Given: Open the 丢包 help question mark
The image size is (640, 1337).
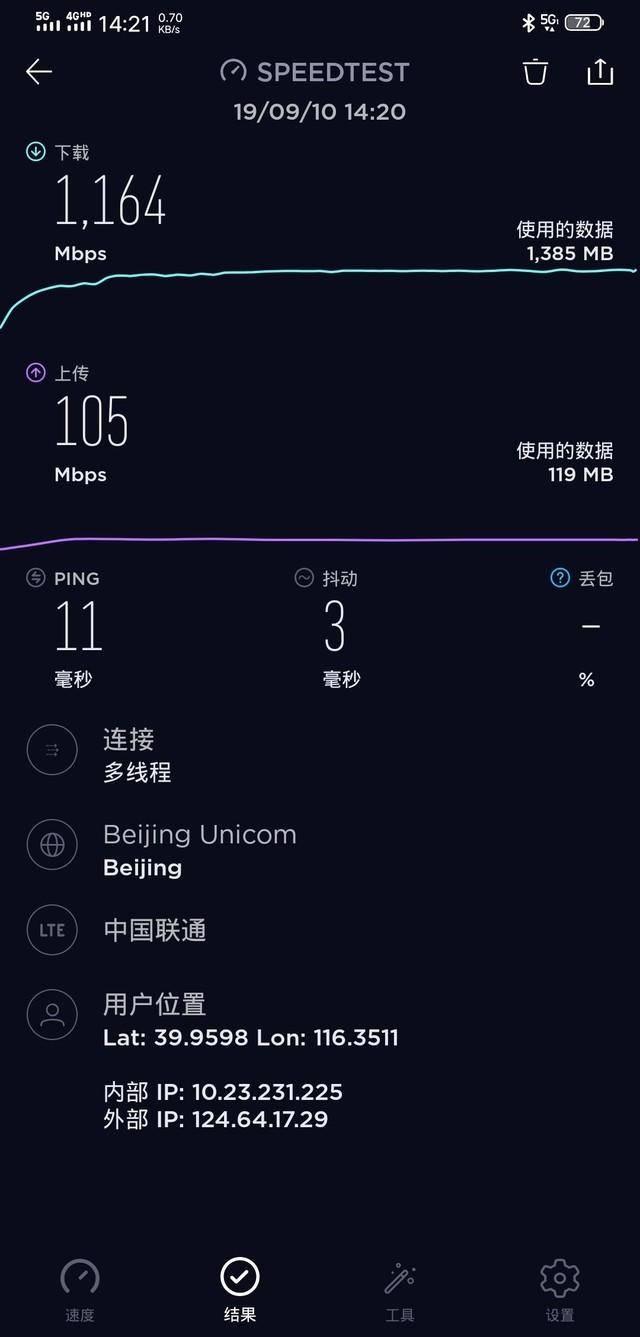Looking at the screenshot, I should [x=560, y=578].
